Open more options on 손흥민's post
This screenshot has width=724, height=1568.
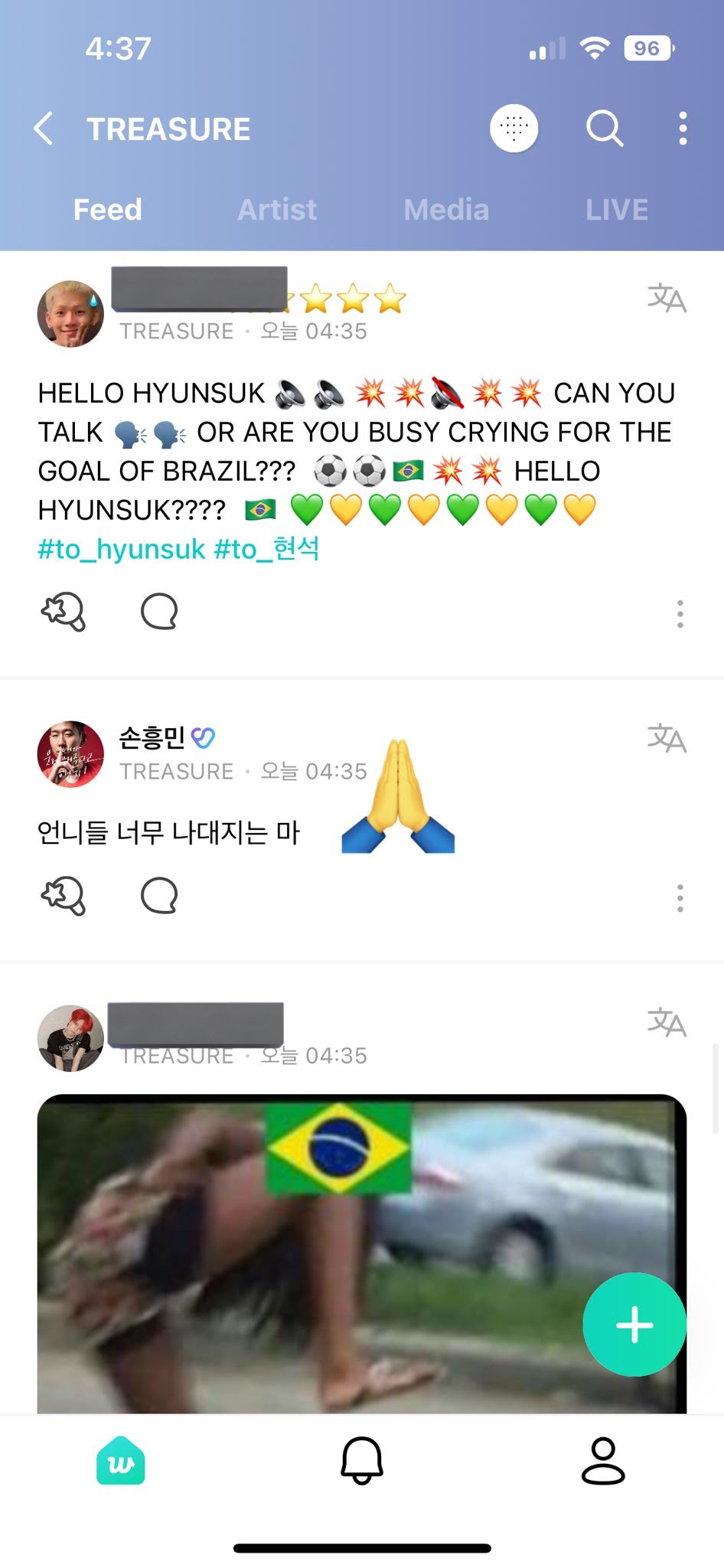tap(680, 898)
